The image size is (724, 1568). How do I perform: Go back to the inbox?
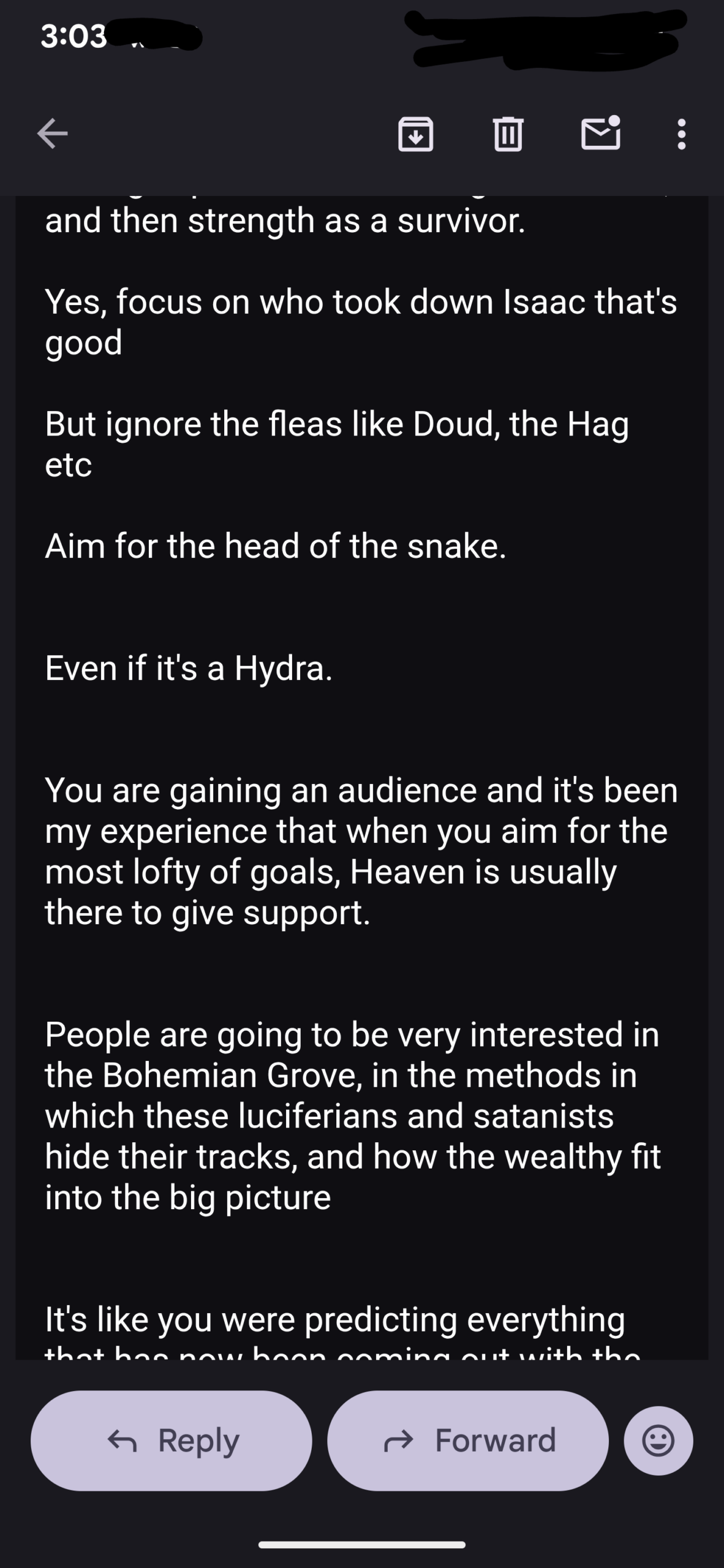click(x=53, y=134)
